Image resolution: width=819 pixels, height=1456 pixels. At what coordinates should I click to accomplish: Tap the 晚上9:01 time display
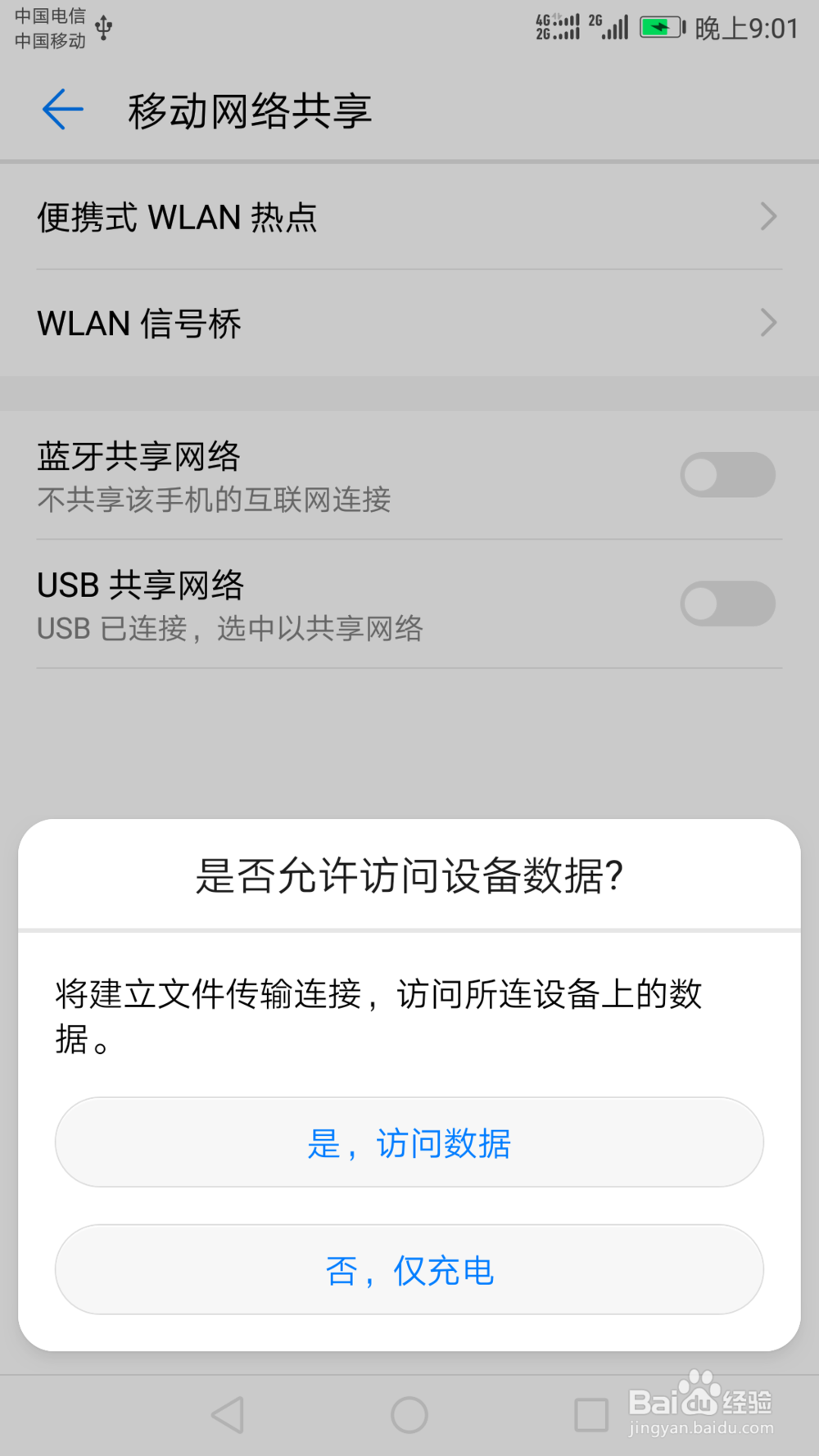point(747,27)
